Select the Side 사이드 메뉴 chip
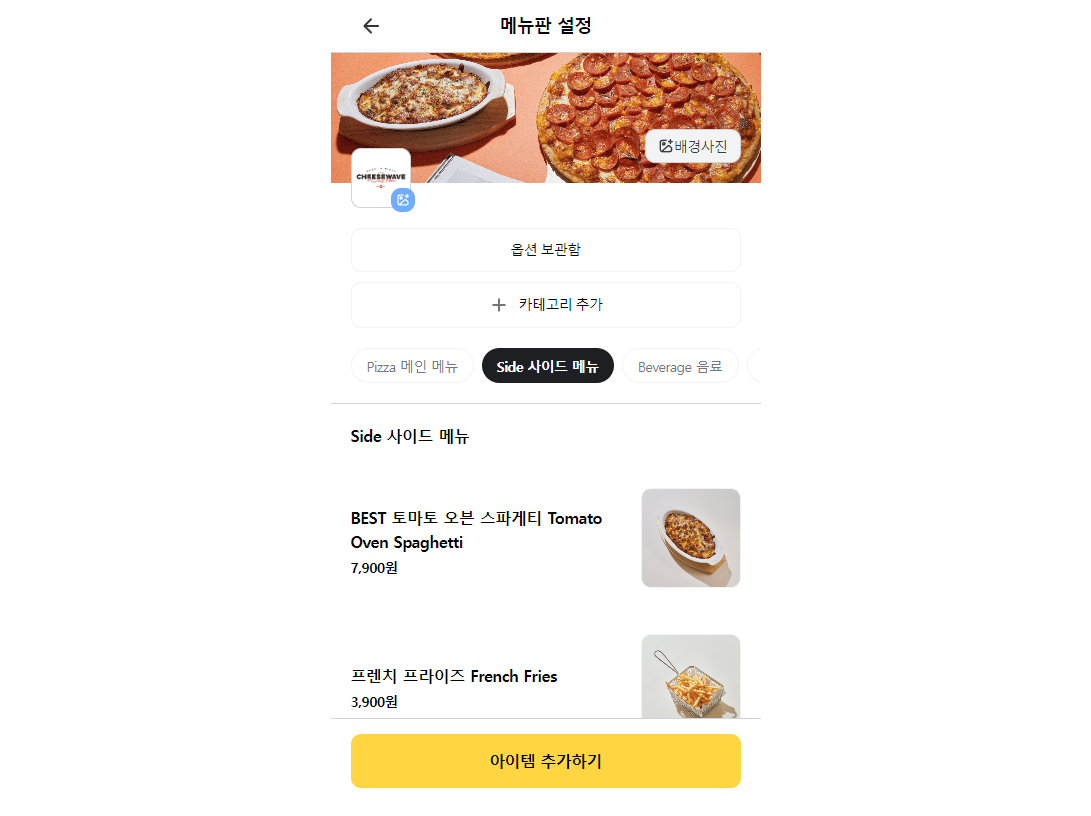Viewport: 1091px width, 816px height. 547,366
